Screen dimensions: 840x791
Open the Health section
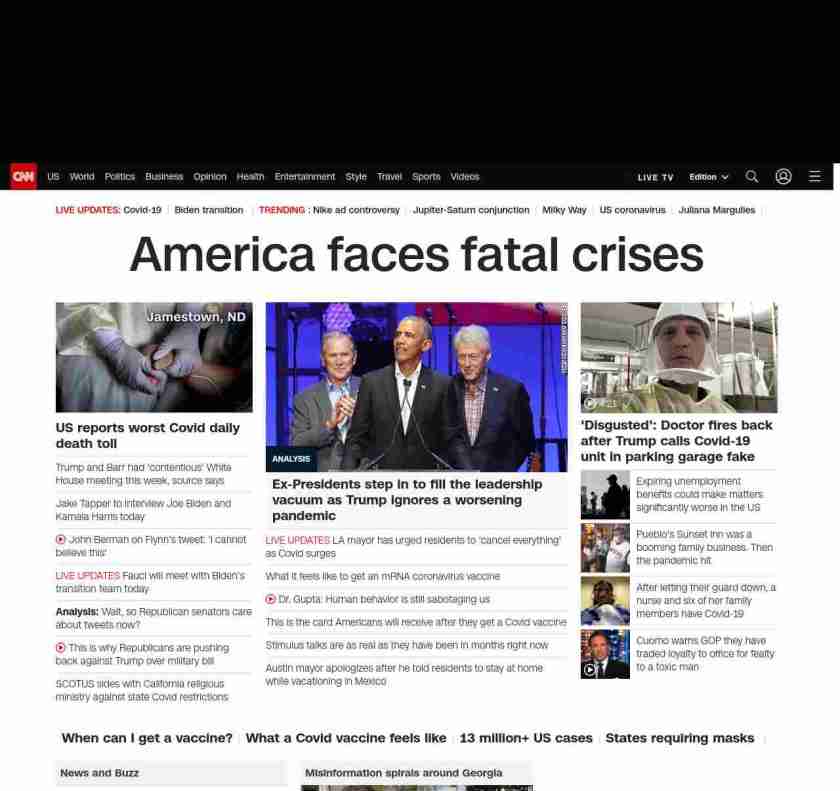tap(250, 177)
